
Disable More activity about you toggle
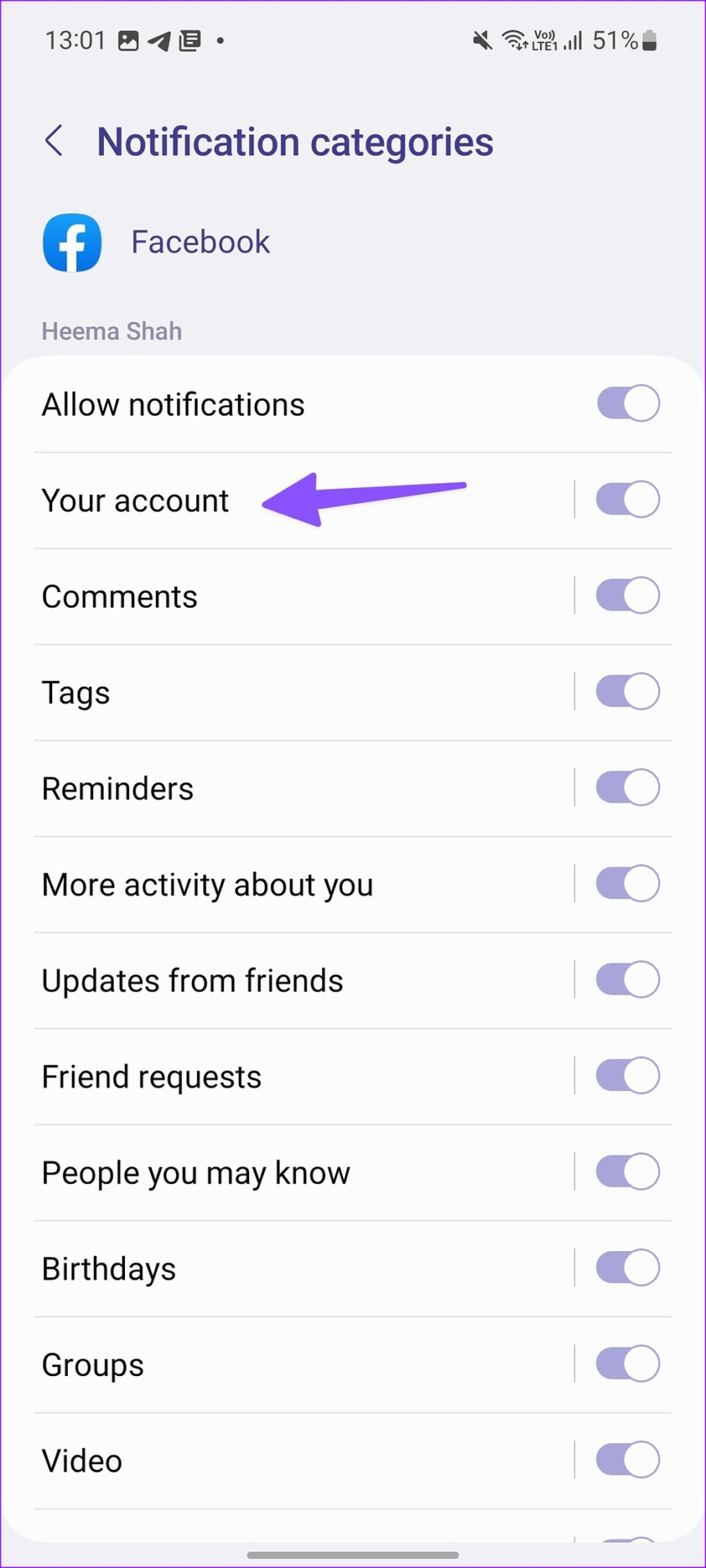pos(628,884)
